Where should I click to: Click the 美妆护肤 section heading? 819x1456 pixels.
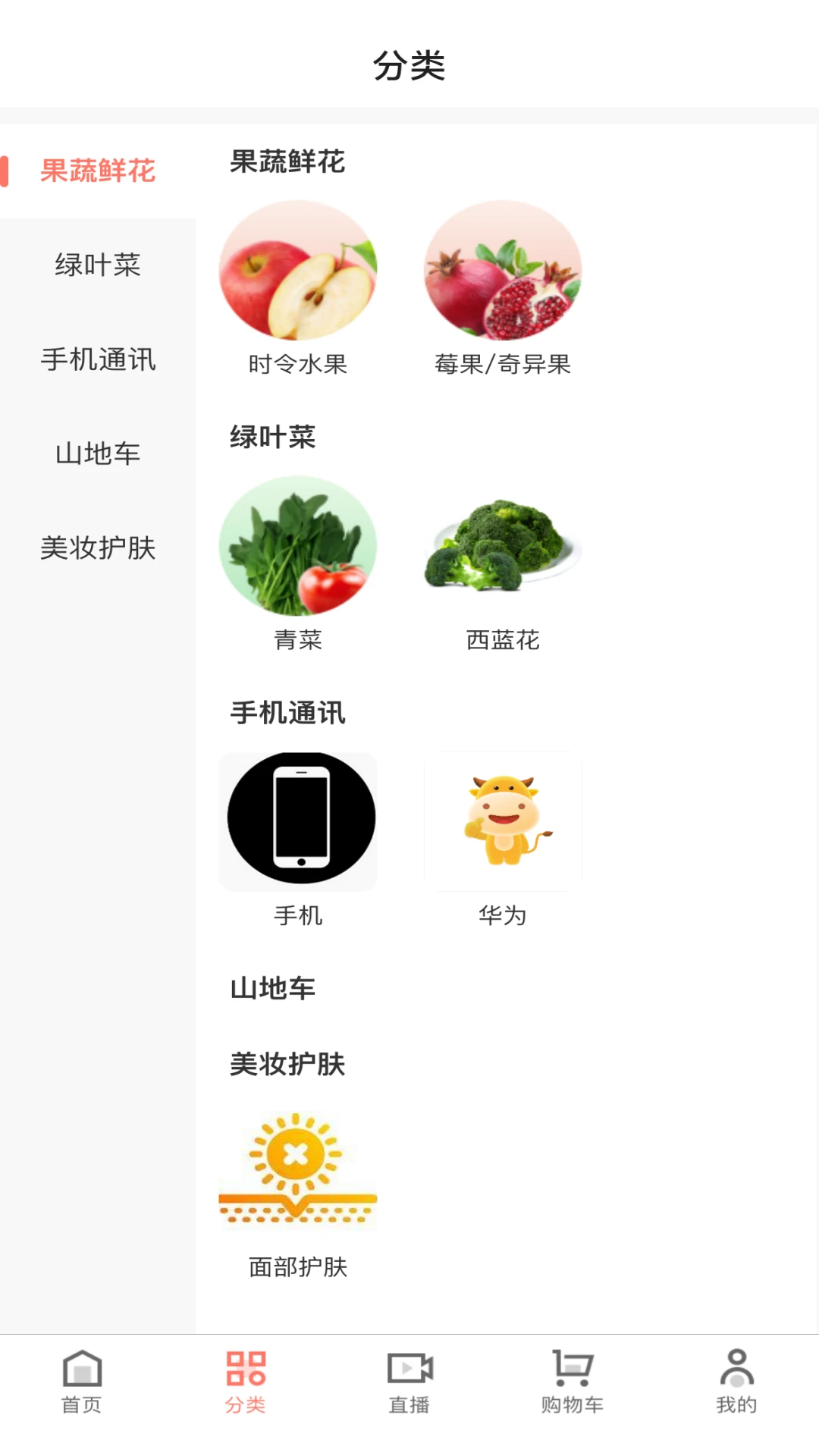coord(286,1064)
